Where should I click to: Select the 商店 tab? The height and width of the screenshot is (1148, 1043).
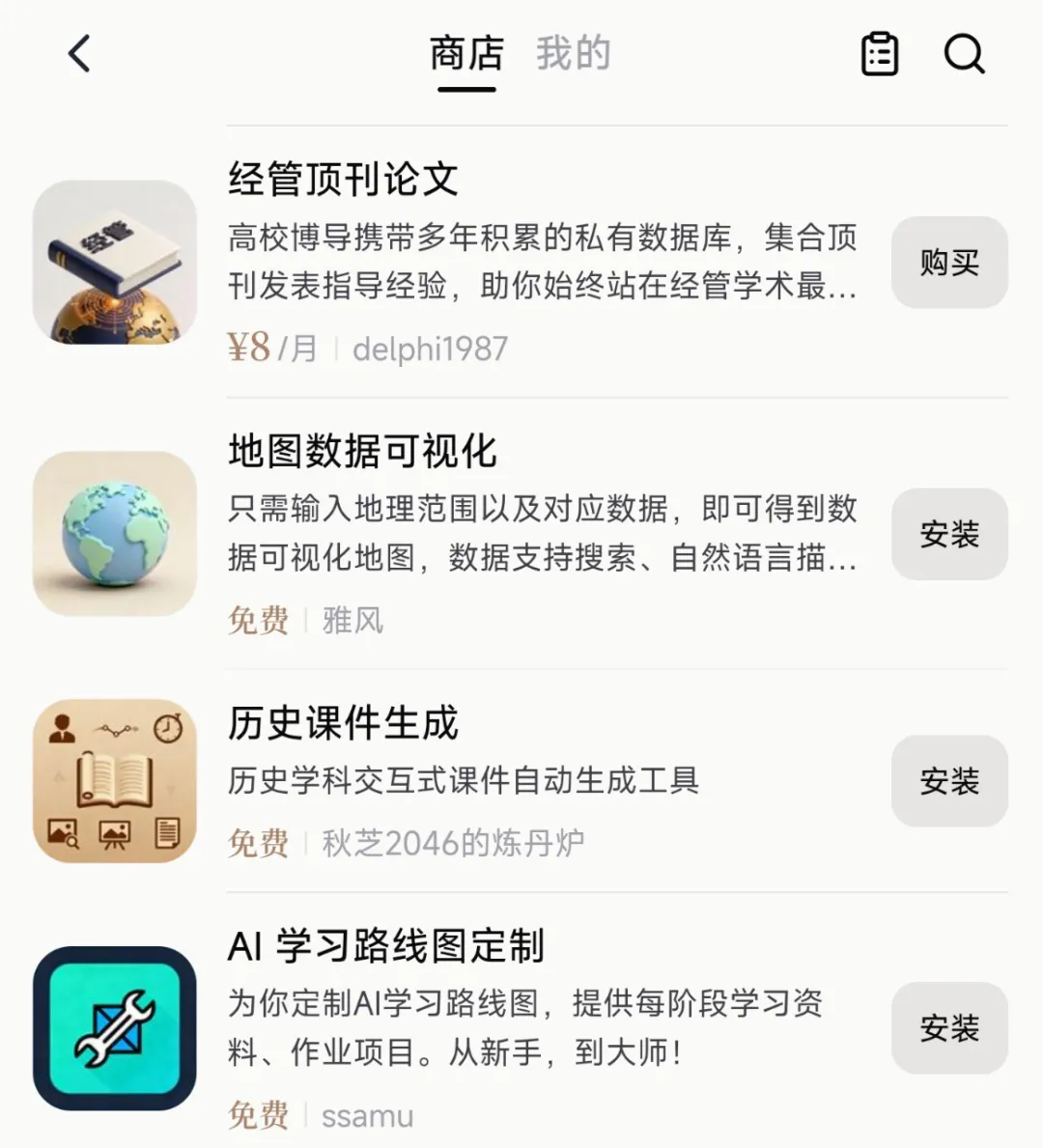click(x=466, y=54)
